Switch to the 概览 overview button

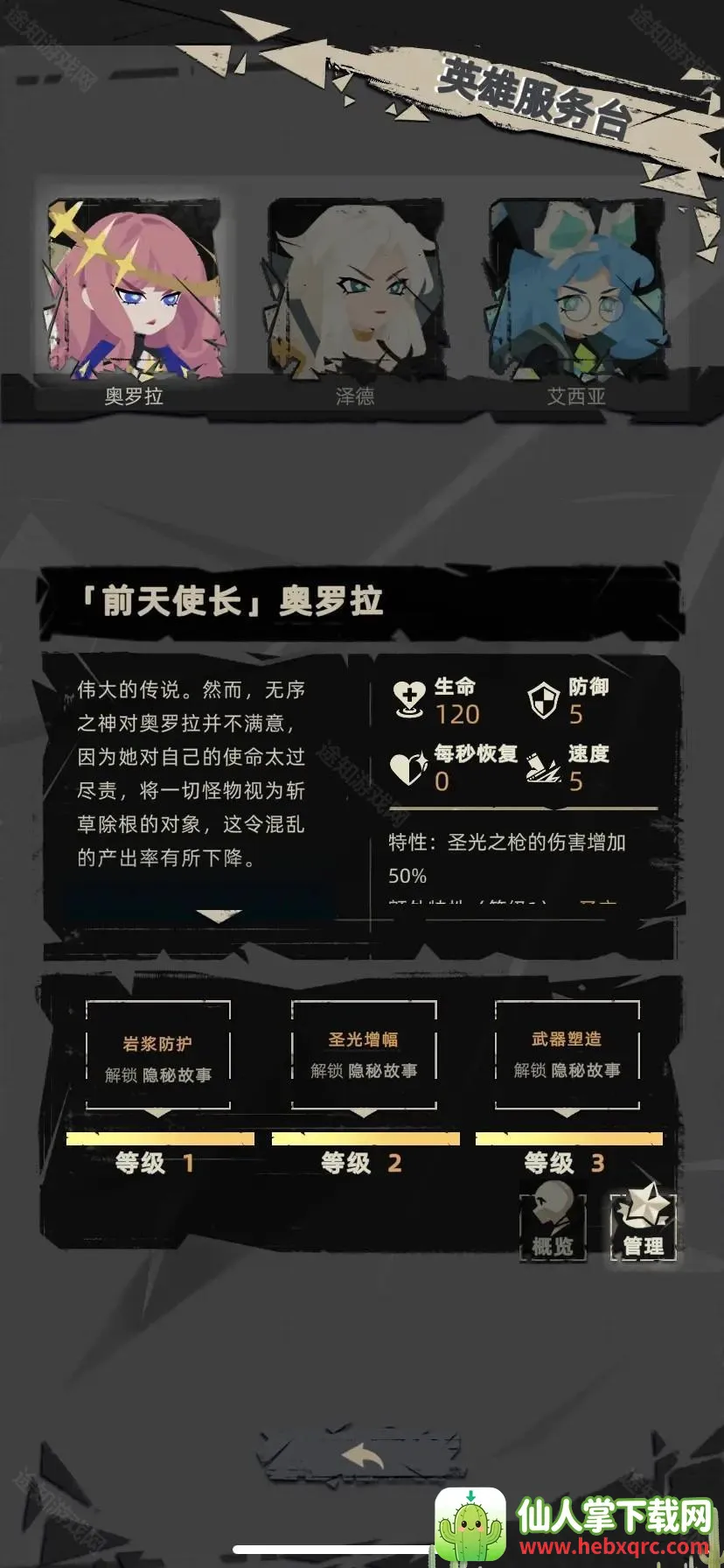point(553,1221)
